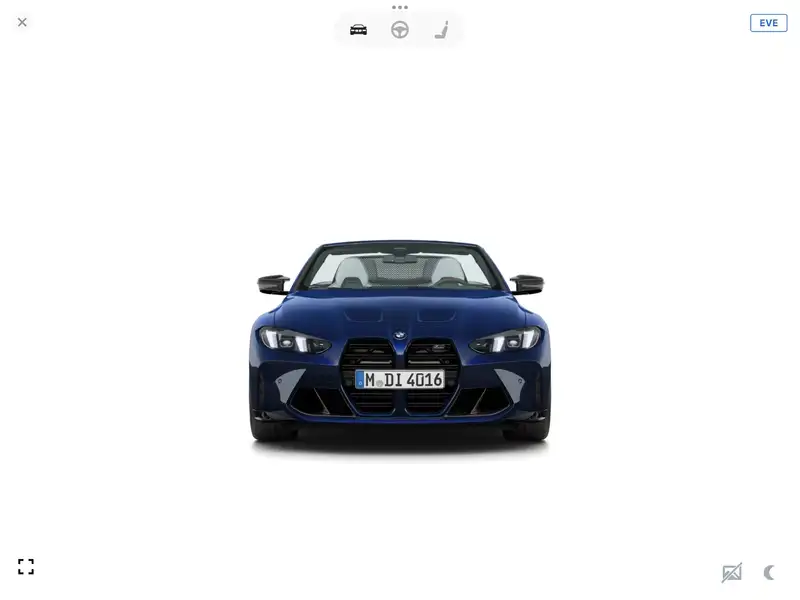Toggle night mode with the moon icon
The height and width of the screenshot is (600, 800).
pyautogui.click(x=769, y=573)
